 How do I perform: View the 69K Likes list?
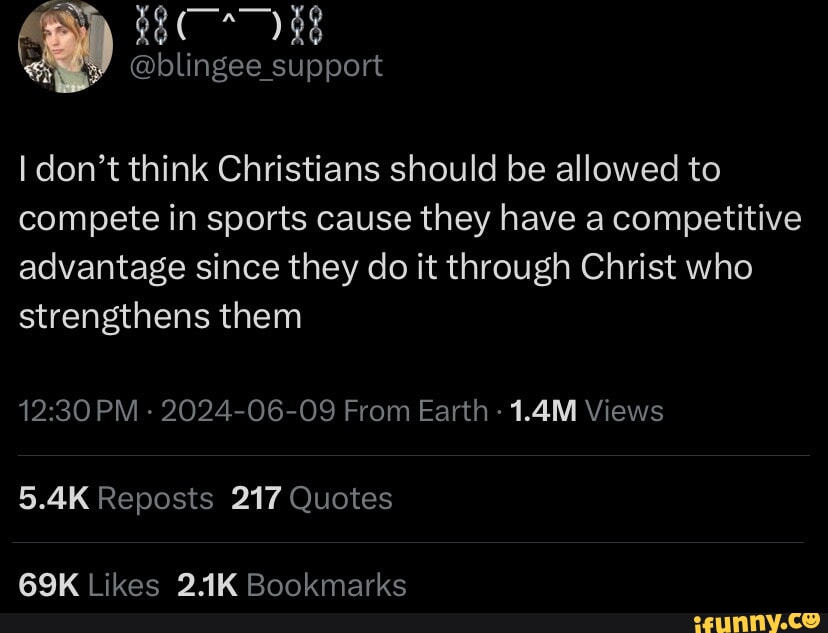[x=89, y=585]
